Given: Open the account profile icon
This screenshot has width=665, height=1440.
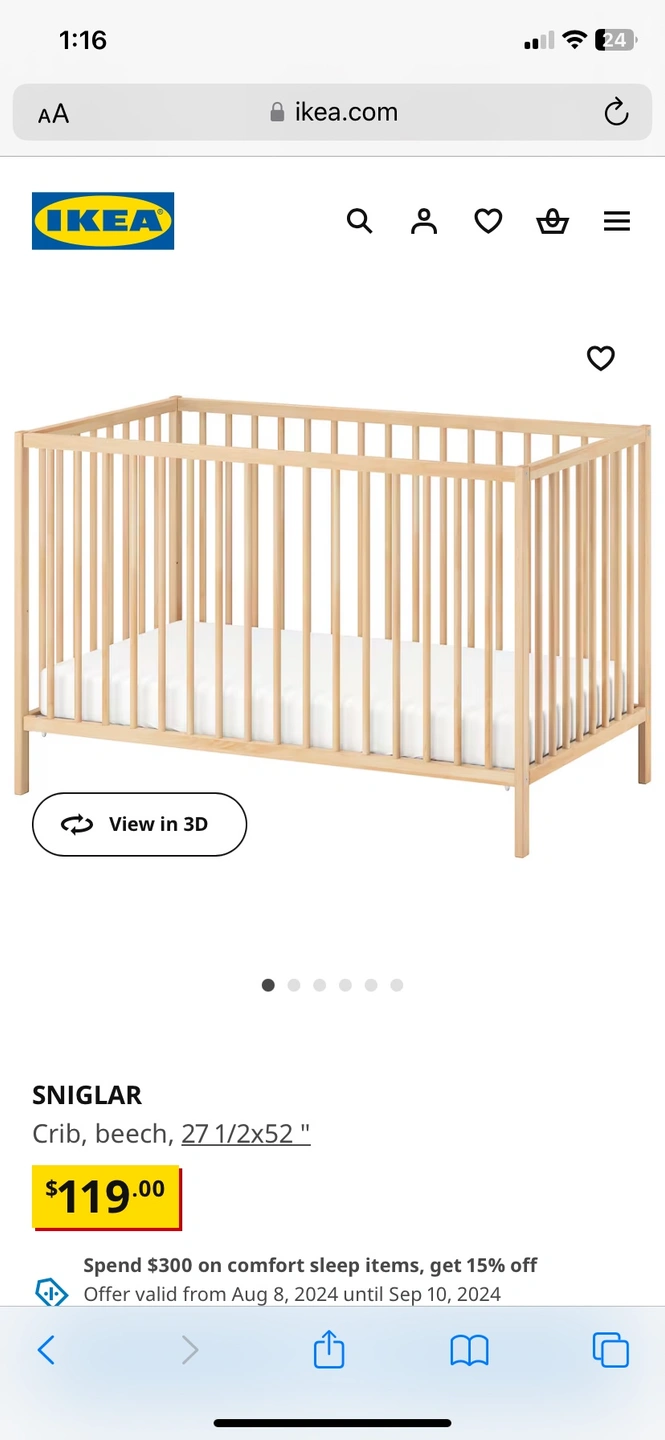Looking at the screenshot, I should click(424, 221).
